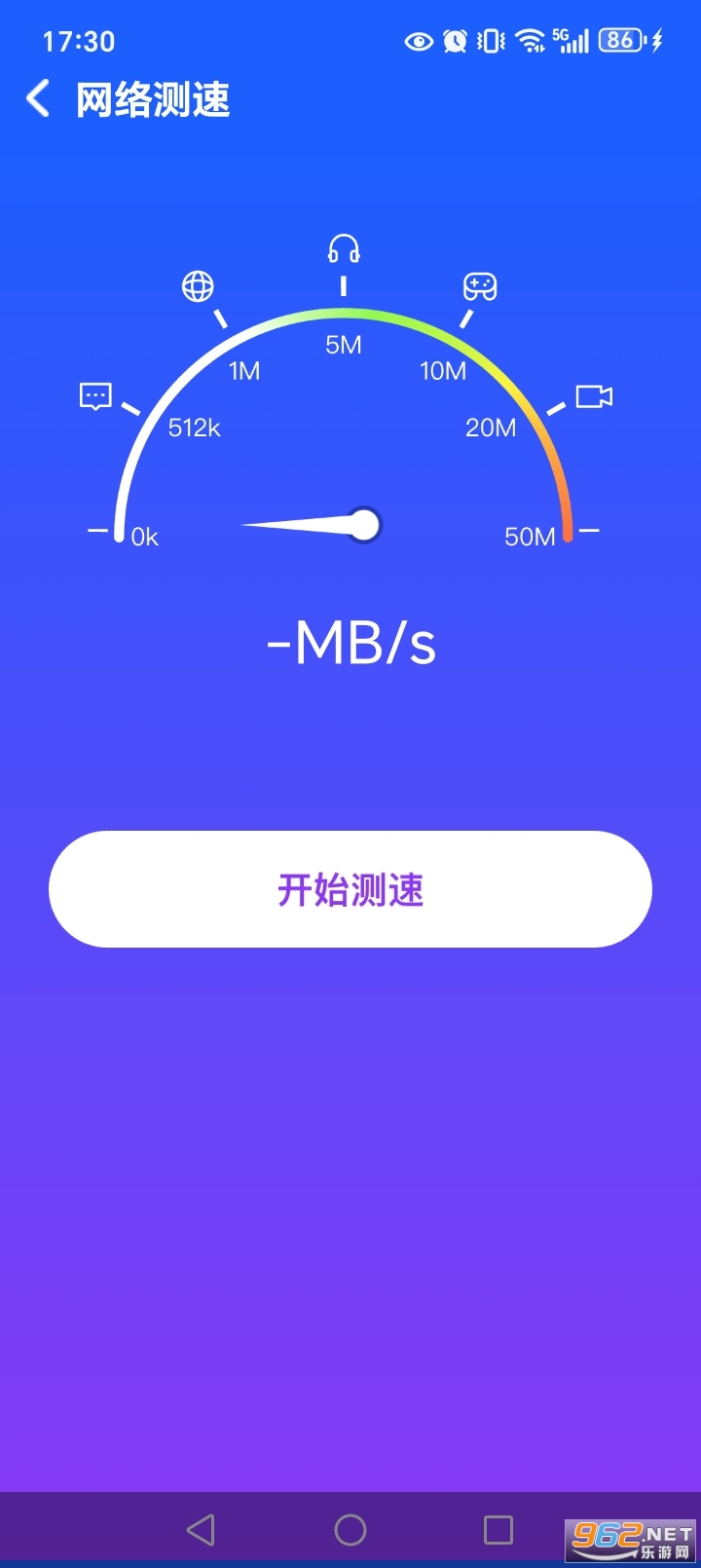701x1568 pixels.
Task: Tap the gamepad icon near the 10M mark
Action: (480, 287)
